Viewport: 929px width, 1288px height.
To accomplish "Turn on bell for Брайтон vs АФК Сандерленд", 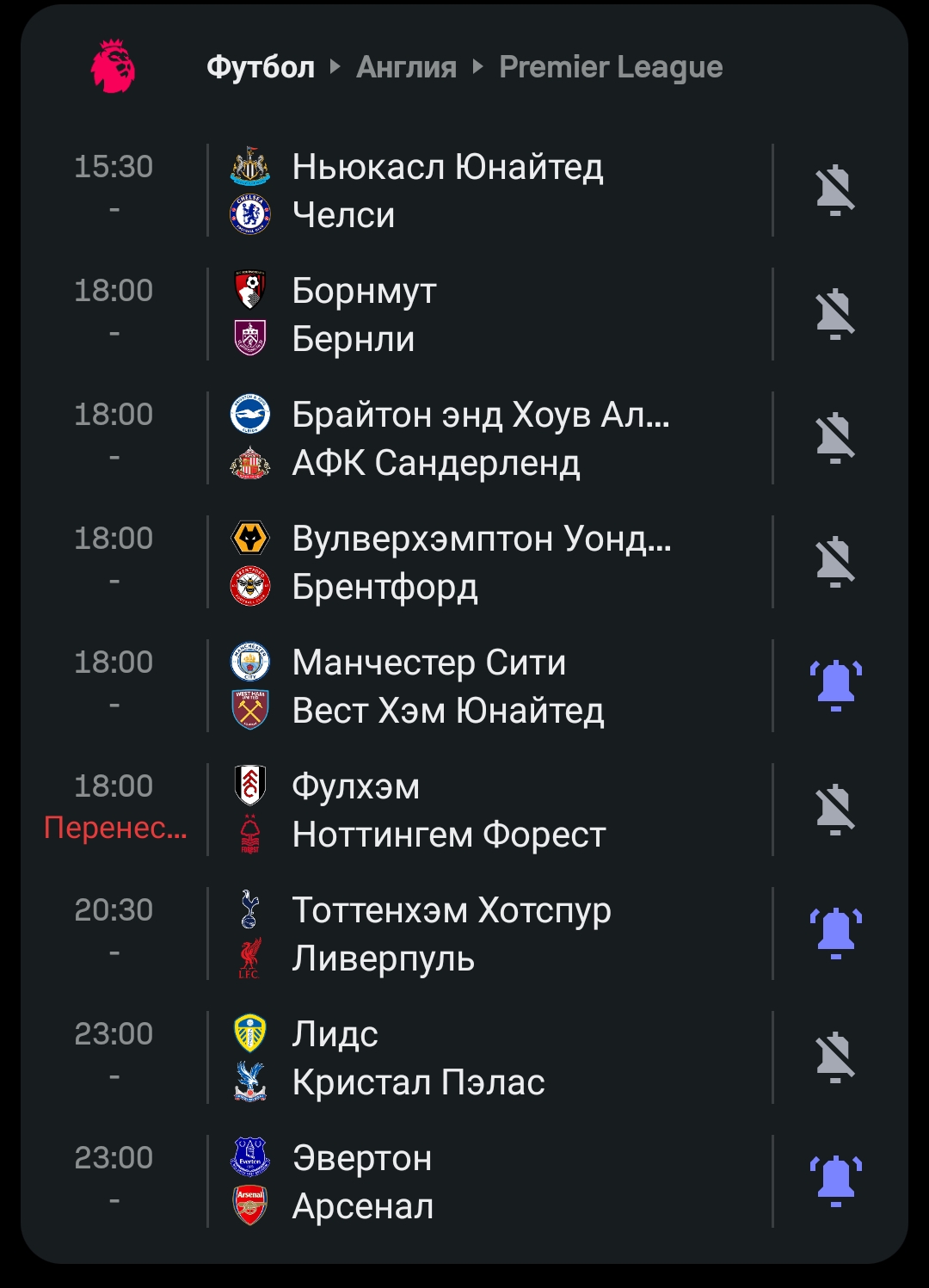I will coord(834,438).
